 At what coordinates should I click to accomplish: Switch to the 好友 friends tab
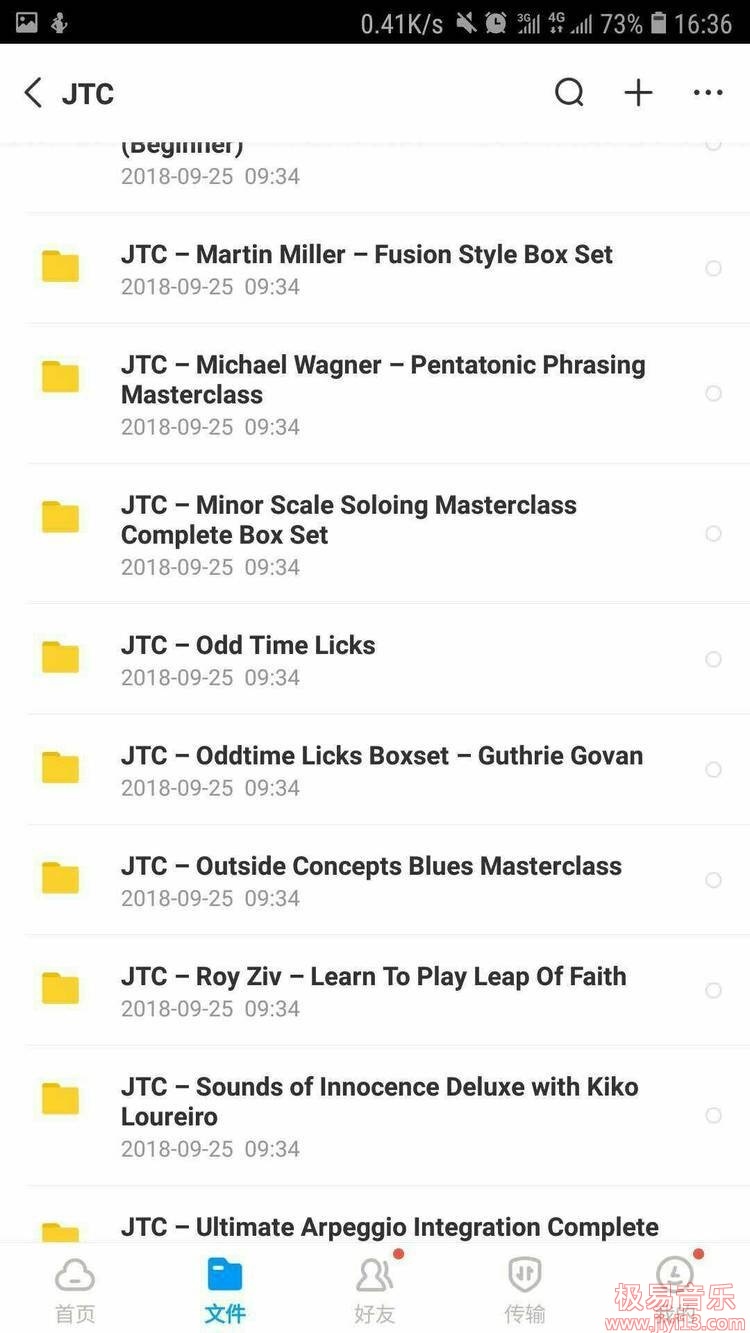(x=375, y=1290)
